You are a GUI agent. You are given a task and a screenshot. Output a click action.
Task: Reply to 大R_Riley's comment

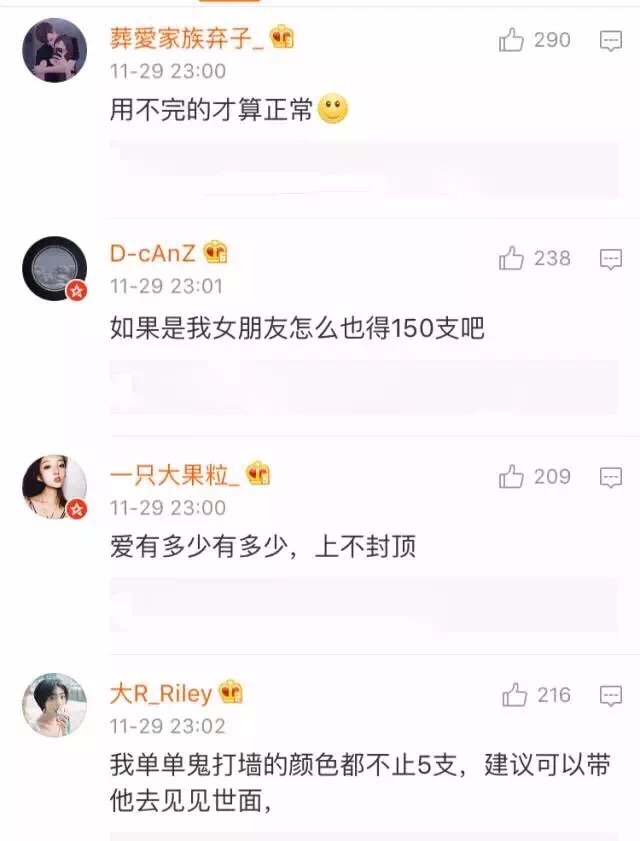point(611,695)
